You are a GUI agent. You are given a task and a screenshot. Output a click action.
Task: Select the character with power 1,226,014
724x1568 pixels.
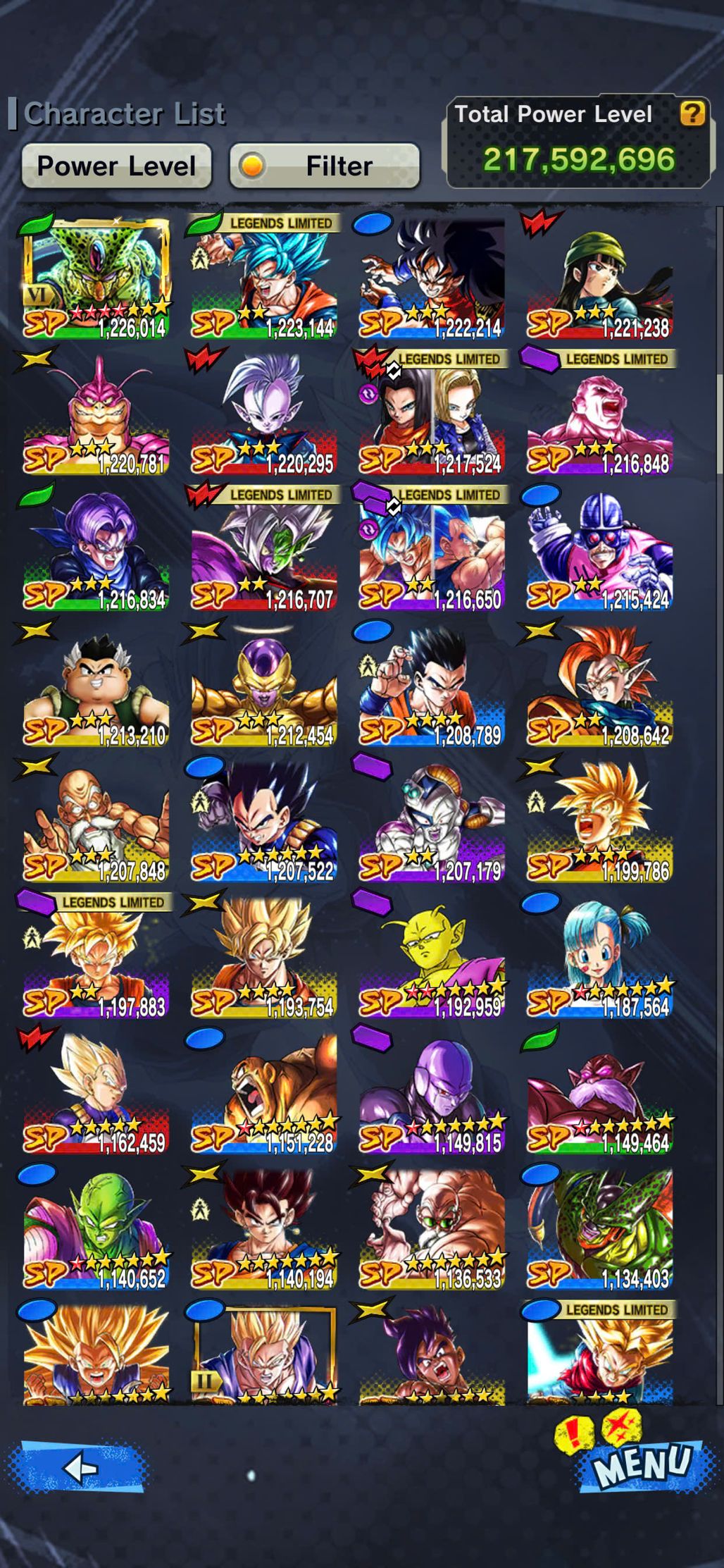coord(96,278)
